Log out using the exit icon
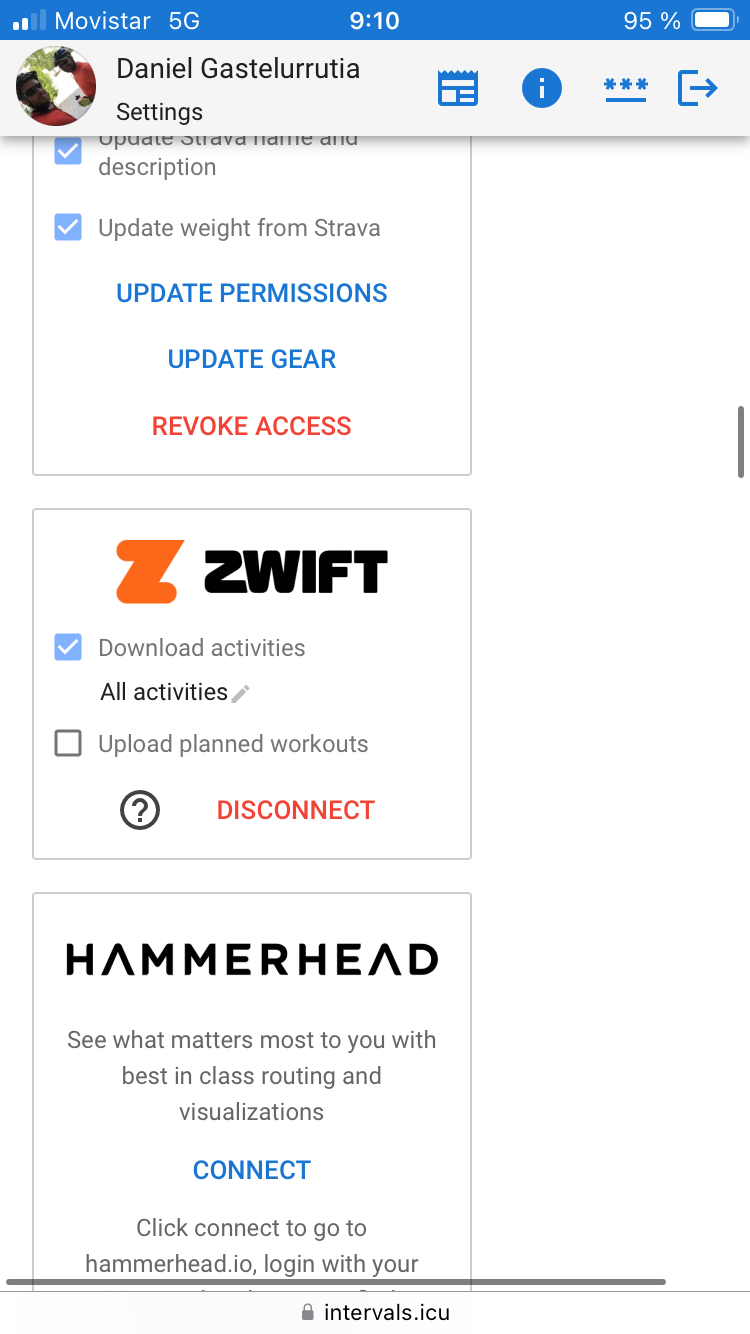Screen dimensions: 750x1334 698,88
